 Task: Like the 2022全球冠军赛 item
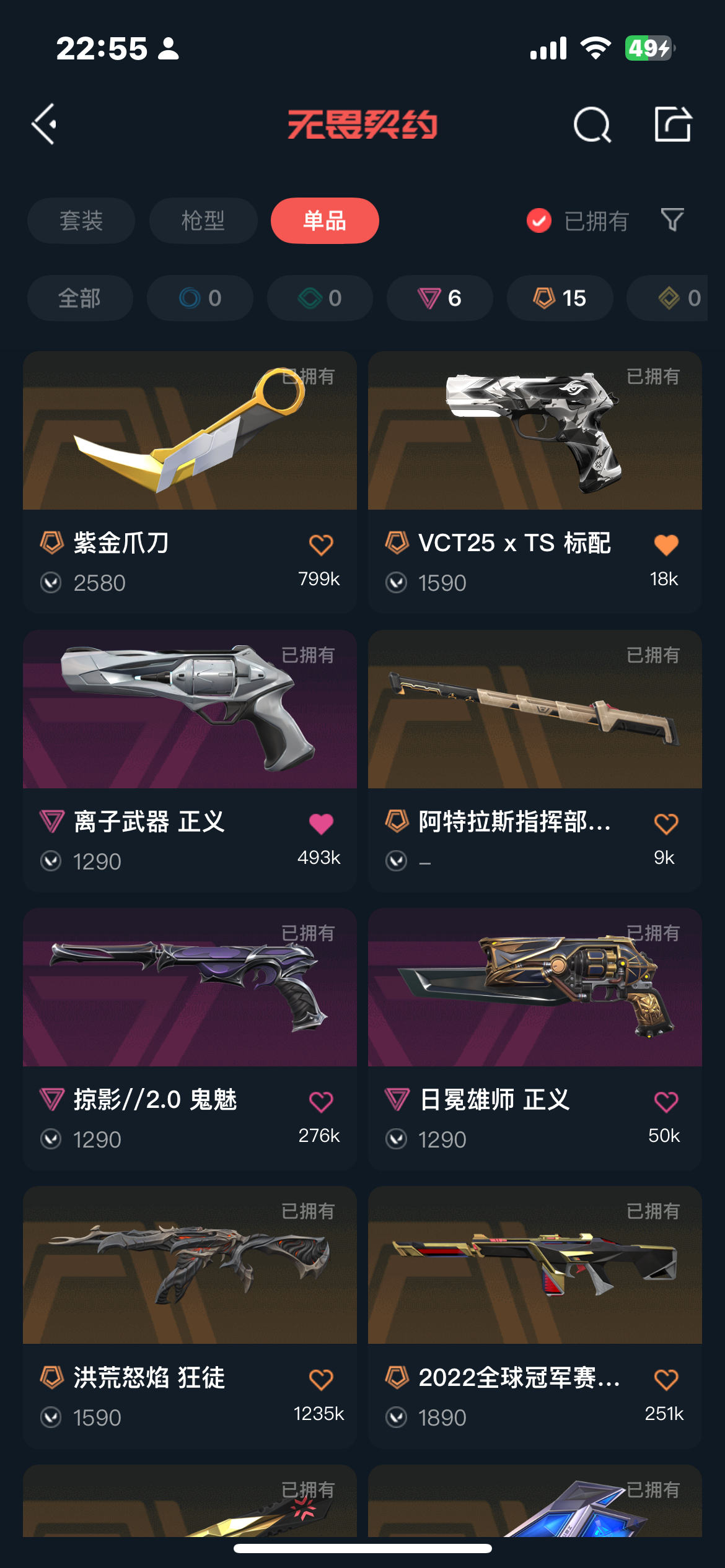[x=666, y=1380]
